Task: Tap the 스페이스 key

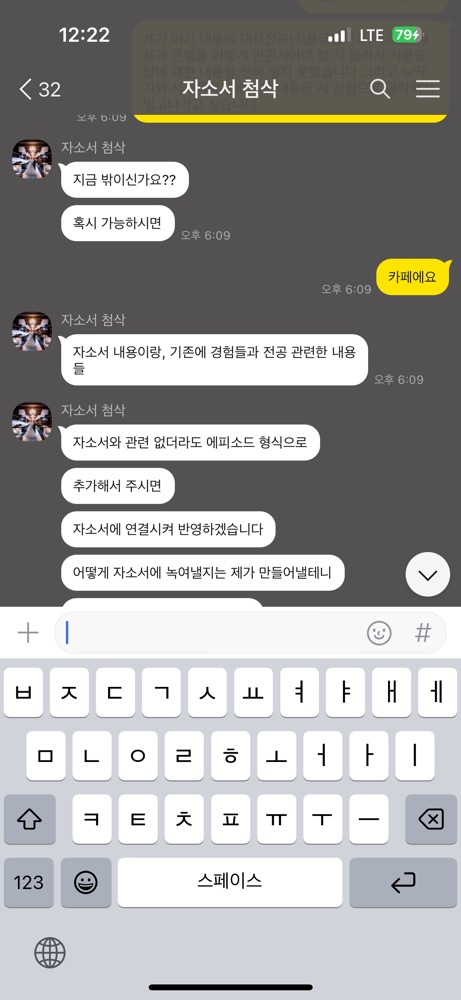Action: click(x=230, y=882)
